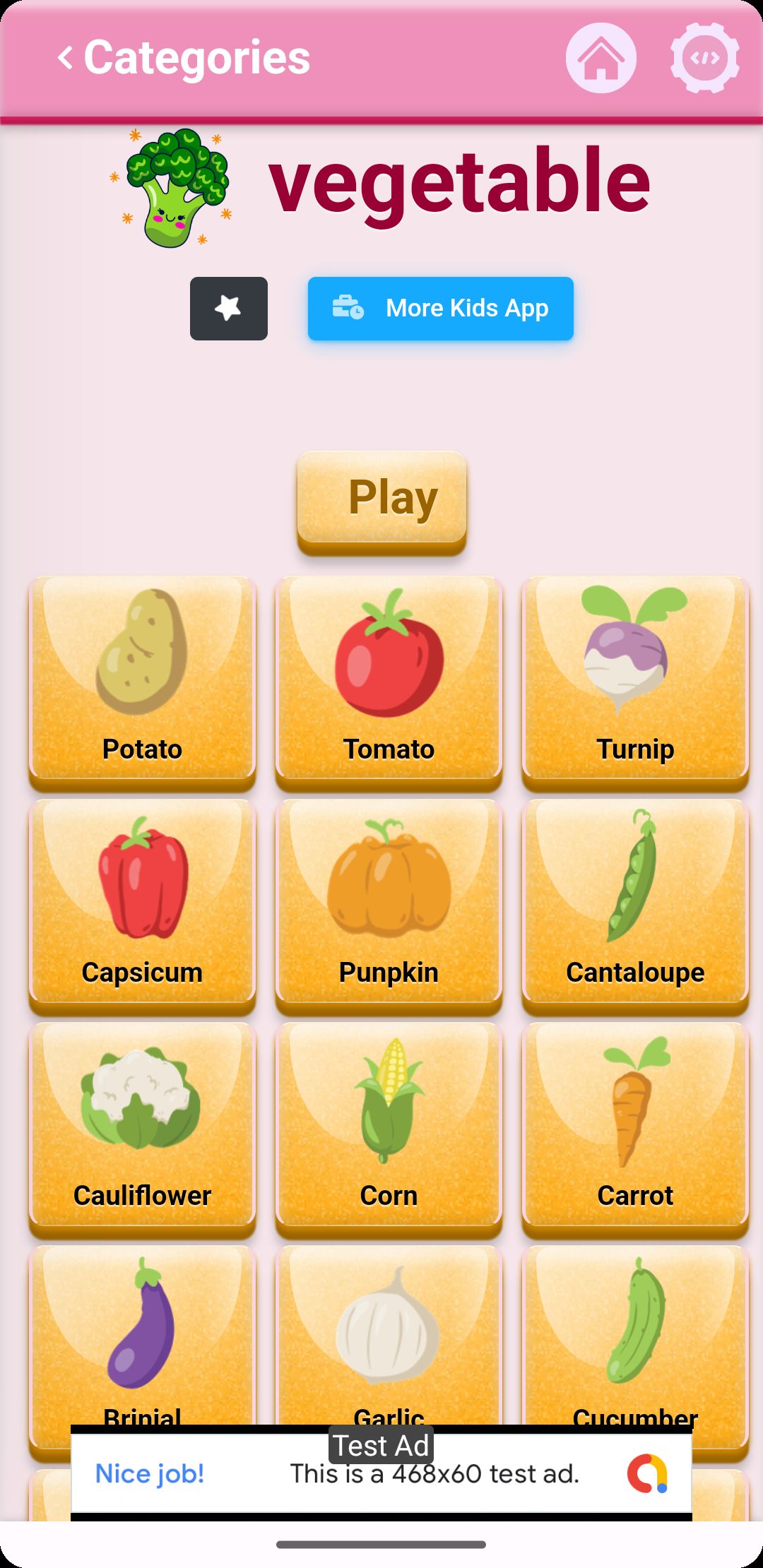
Task: Open the Tomato card
Action: click(389, 679)
